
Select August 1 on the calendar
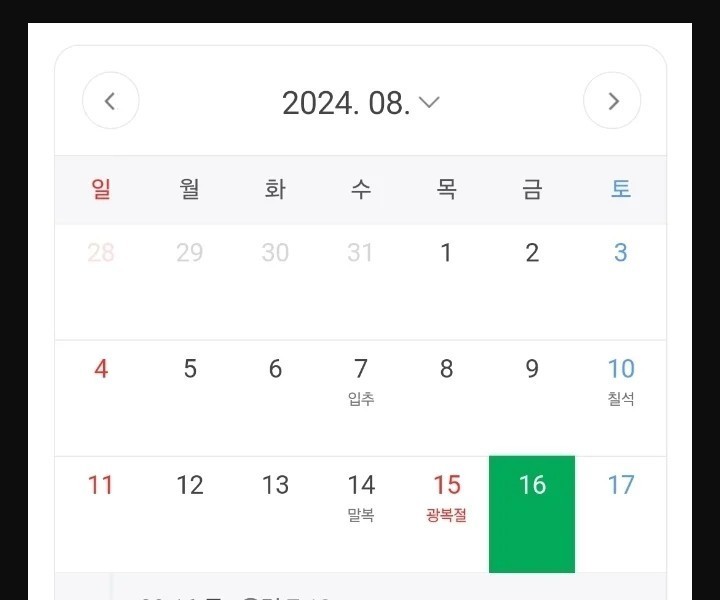coord(446,254)
